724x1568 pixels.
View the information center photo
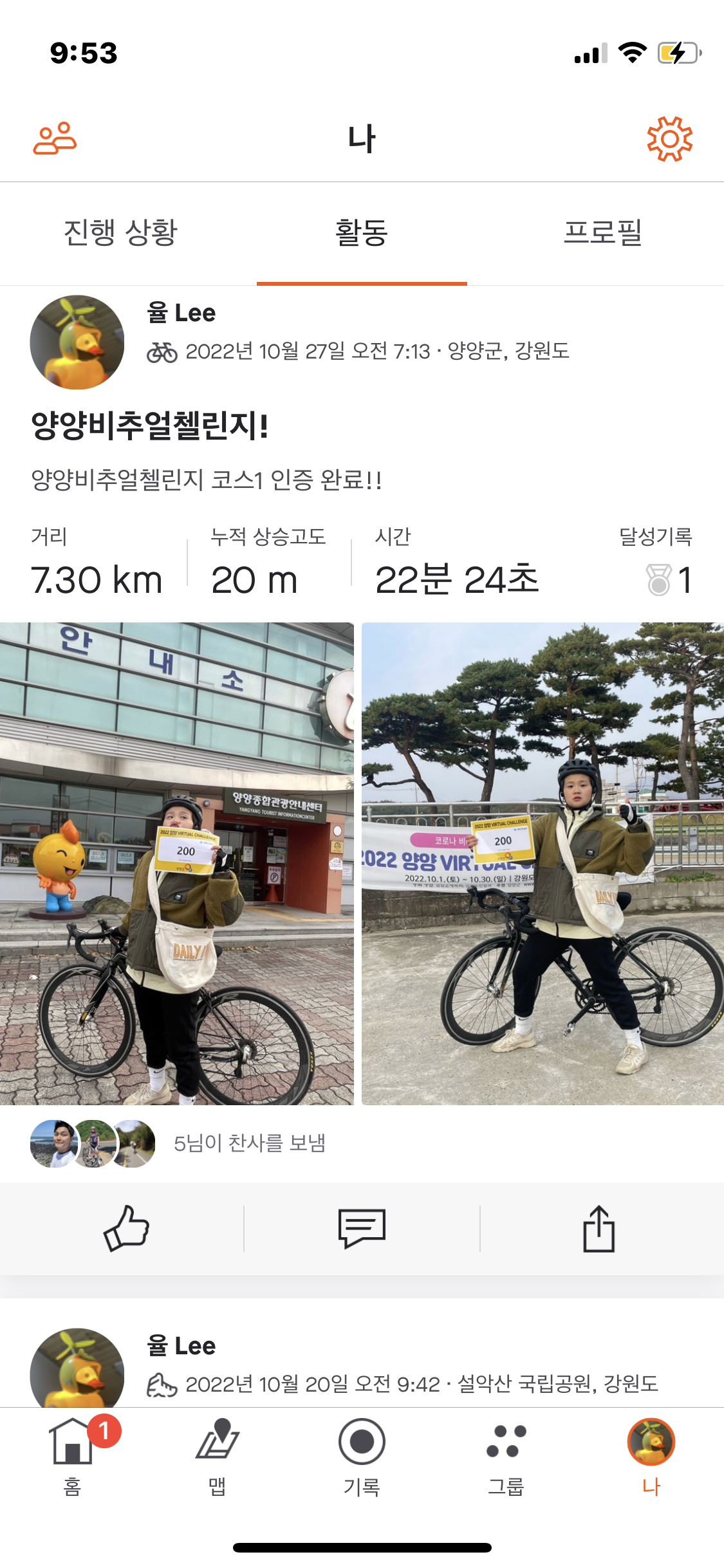(x=177, y=863)
